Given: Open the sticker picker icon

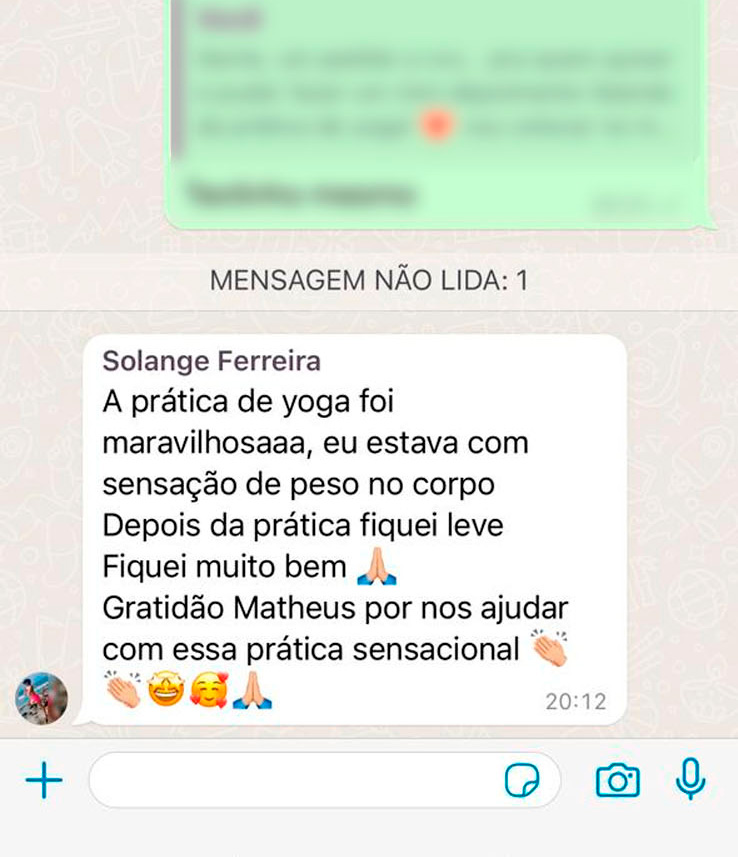Looking at the screenshot, I should 522,781.
